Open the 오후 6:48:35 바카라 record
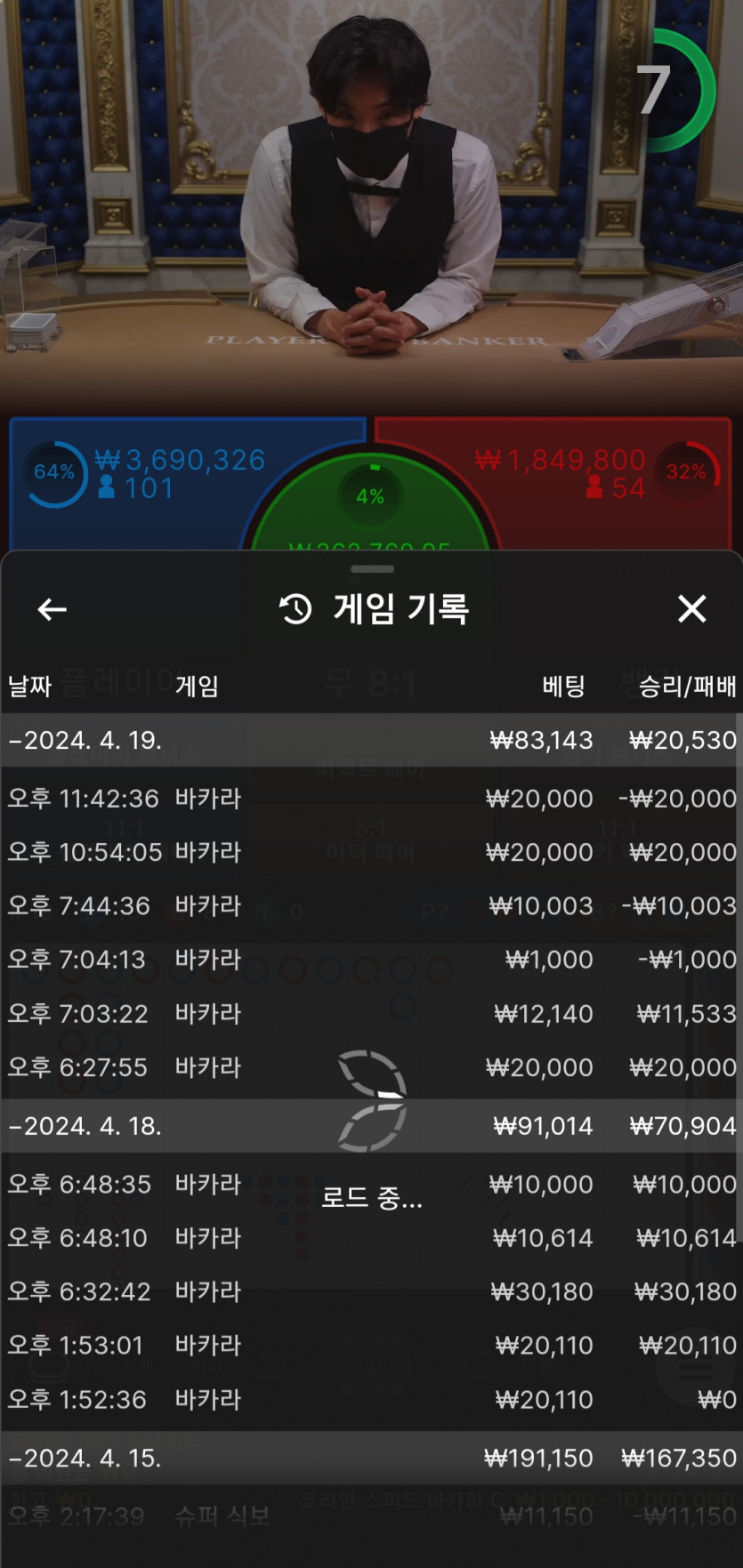The width and height of the screenshot is (743, 1568). (371, 1184)
